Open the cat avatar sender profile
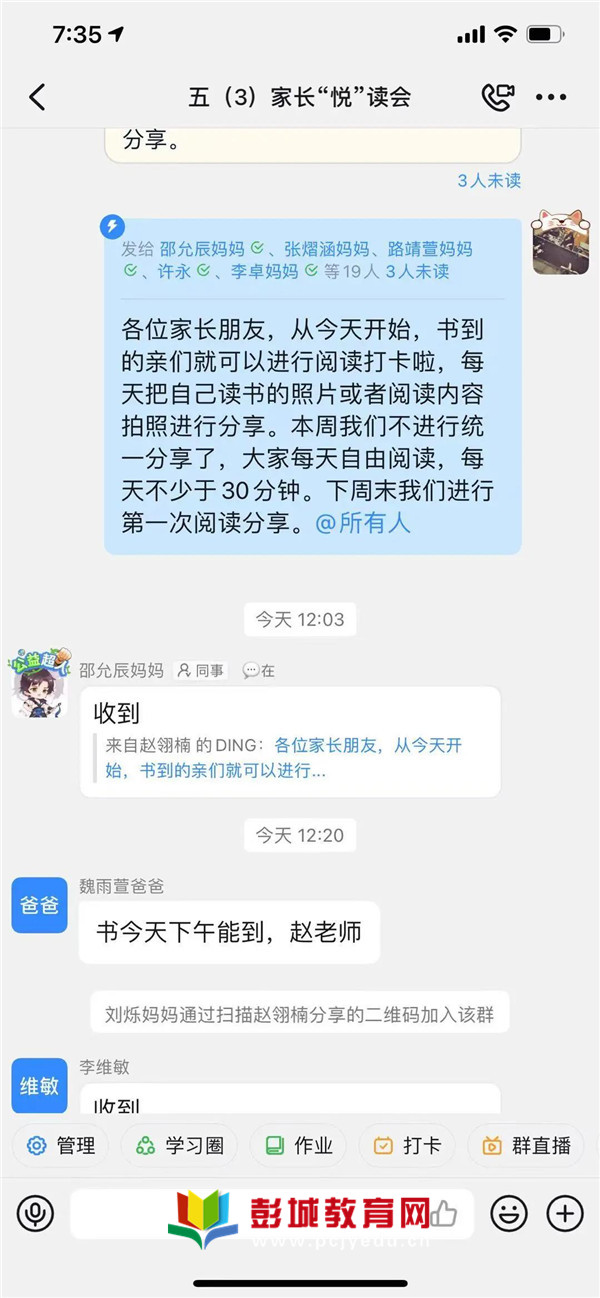 [x=559, y=242]
